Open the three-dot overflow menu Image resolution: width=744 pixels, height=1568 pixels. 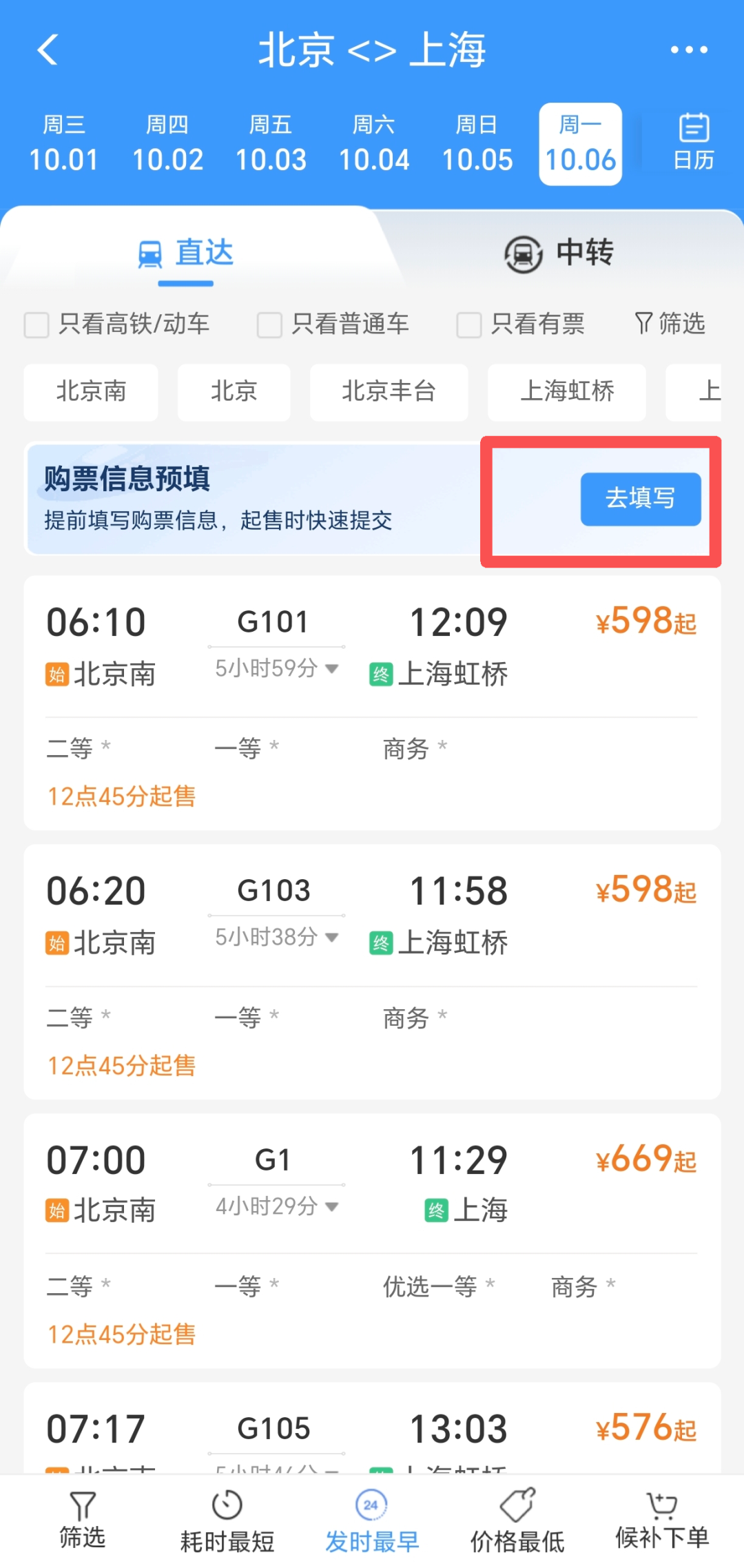coord(688,50)
